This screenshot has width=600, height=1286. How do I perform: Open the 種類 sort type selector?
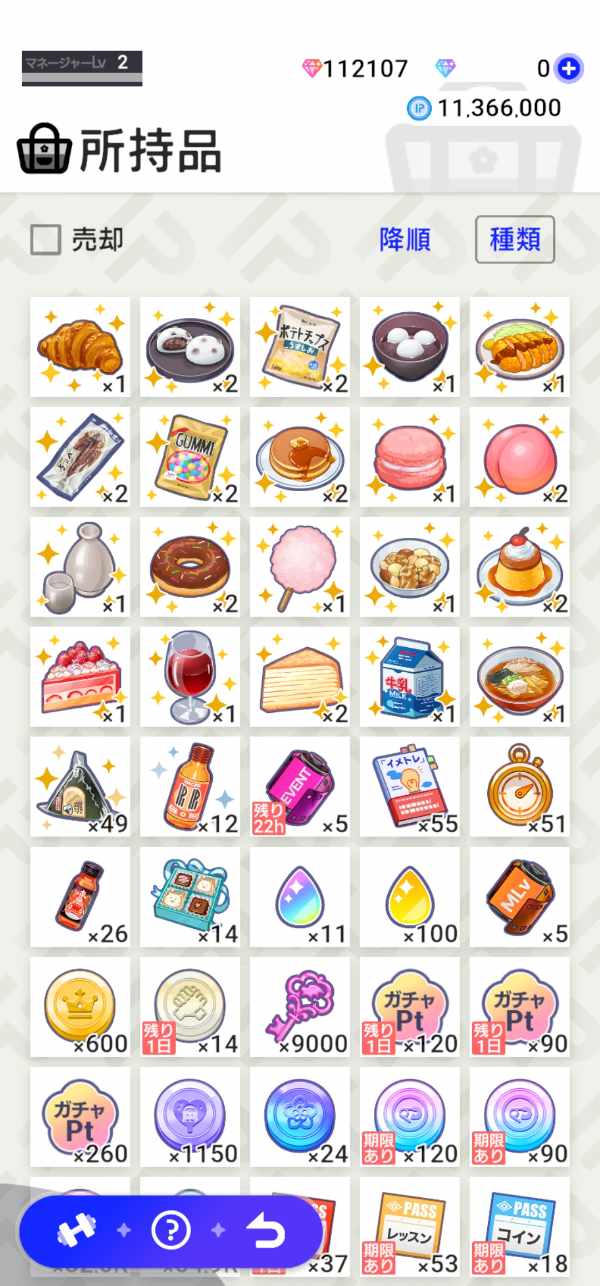tap(515, 239)
